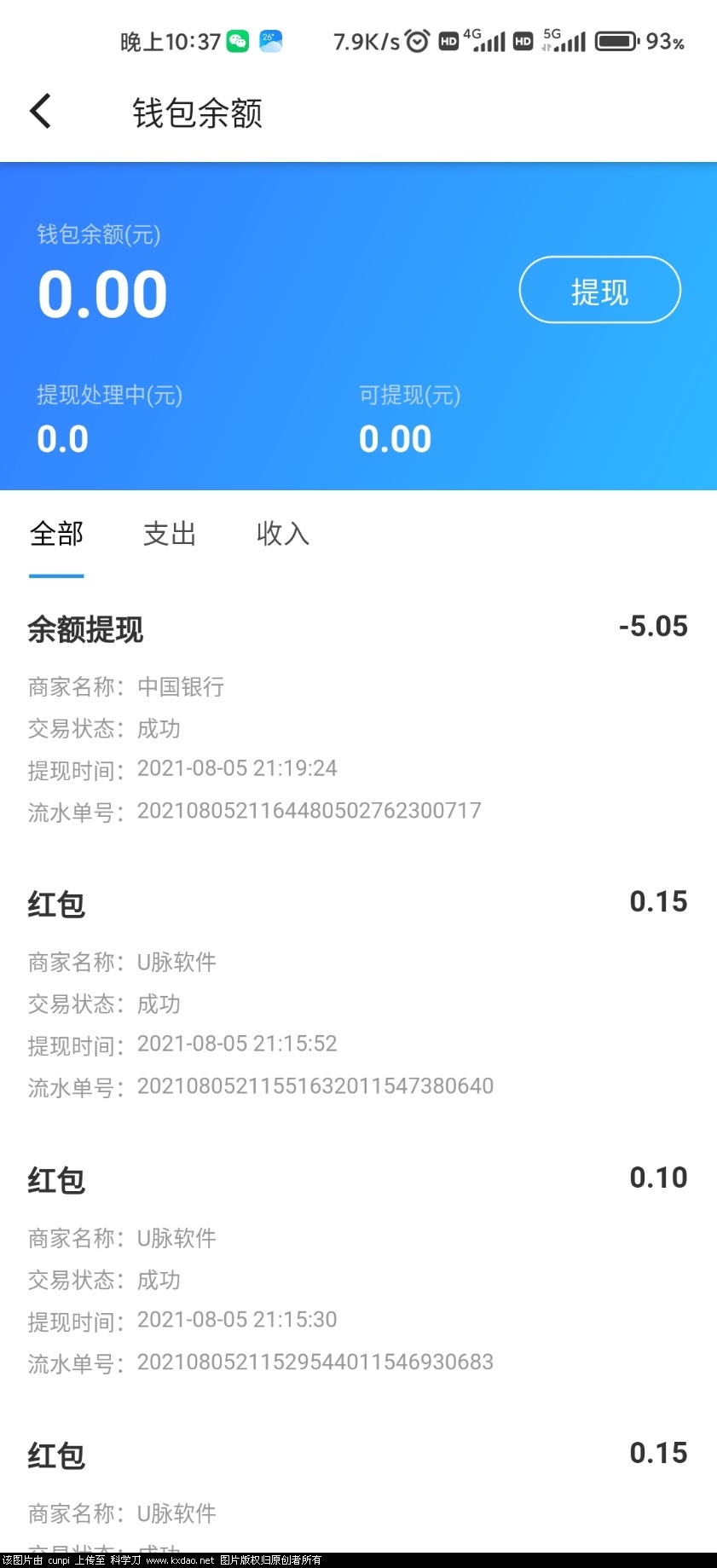The image size is (717, 1568).
Task: Tap the first 红包 0.15 entry
Action: [55, 904]
